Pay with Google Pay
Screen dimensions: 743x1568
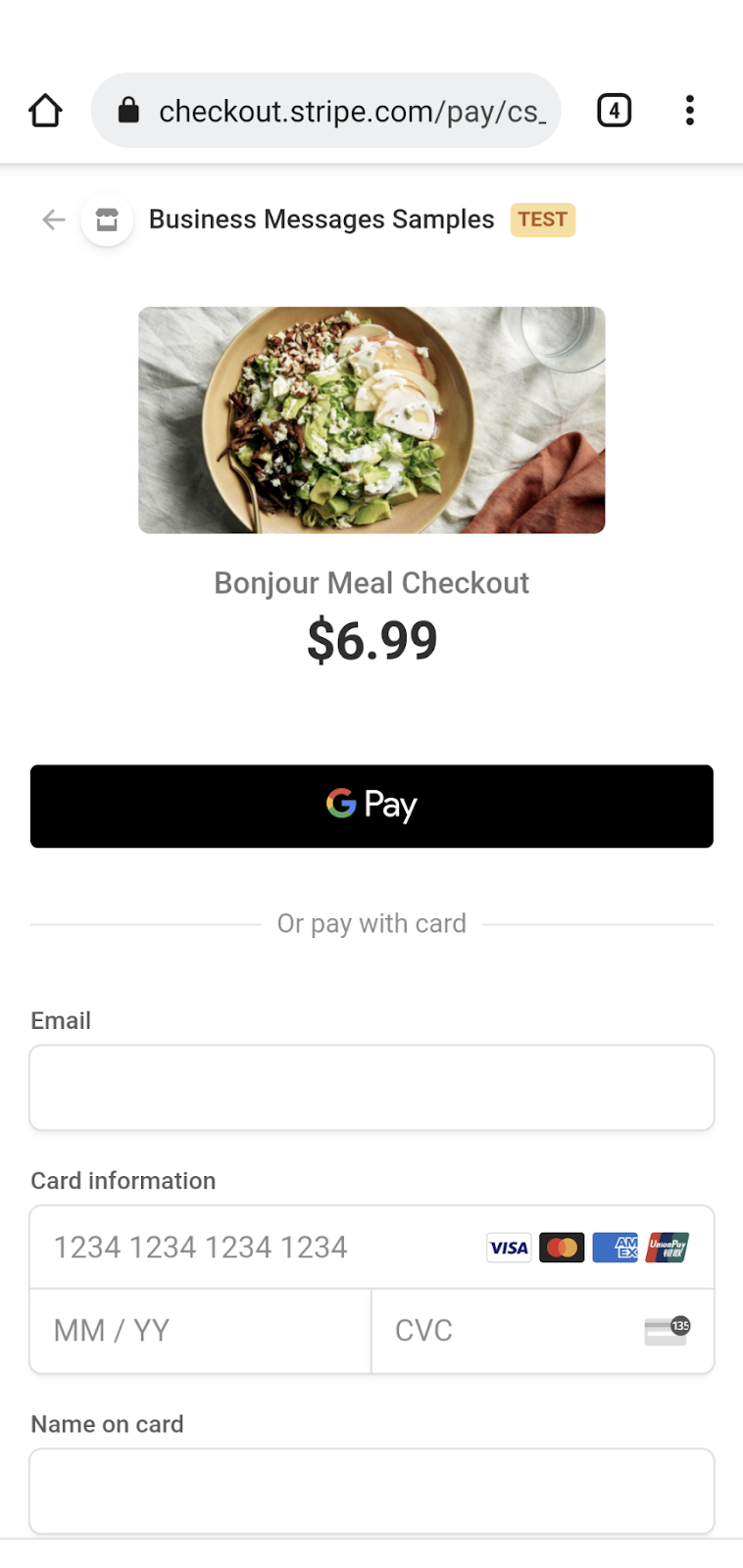(371, 806)
